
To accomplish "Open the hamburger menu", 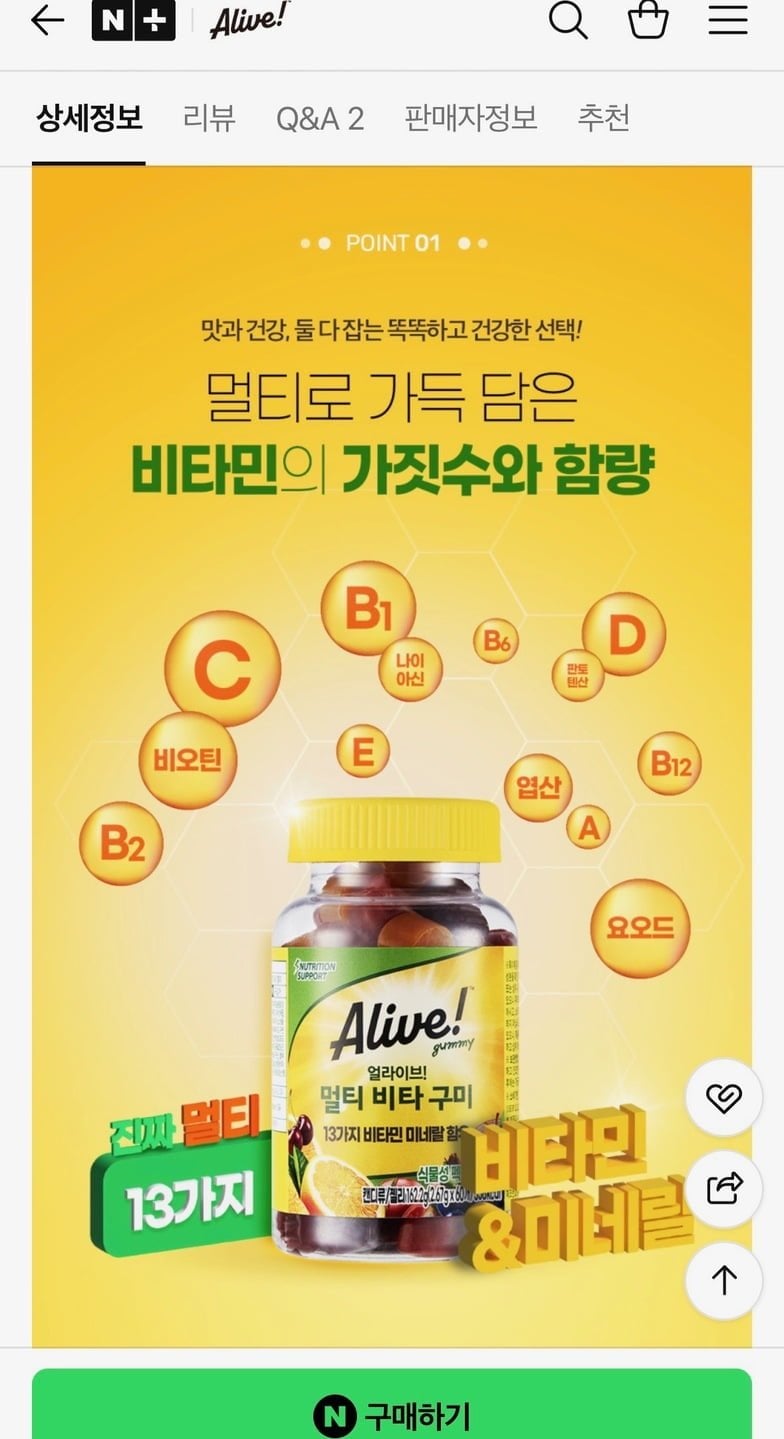I will point(728,21).
